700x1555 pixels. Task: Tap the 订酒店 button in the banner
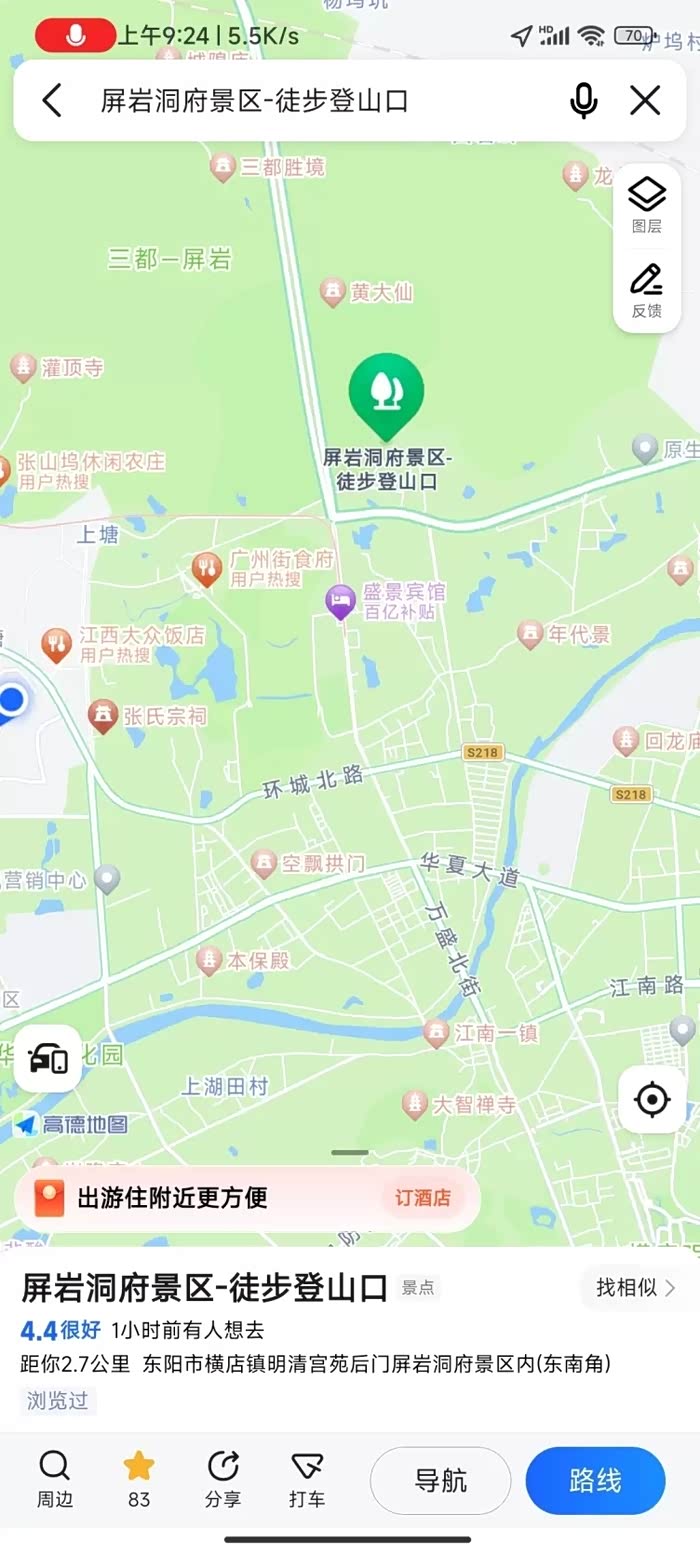click(423, 1197)
